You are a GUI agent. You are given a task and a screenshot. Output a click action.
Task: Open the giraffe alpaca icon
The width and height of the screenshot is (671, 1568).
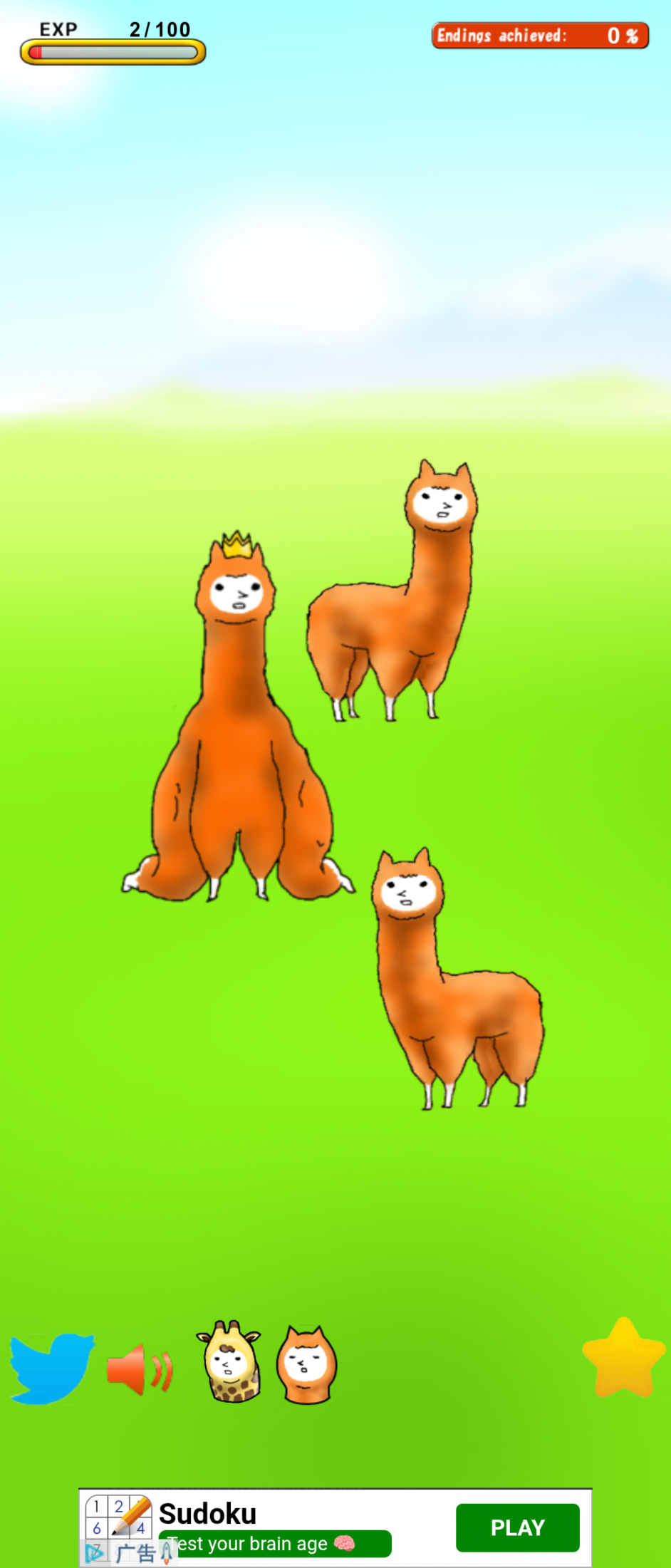point(229,1361)
